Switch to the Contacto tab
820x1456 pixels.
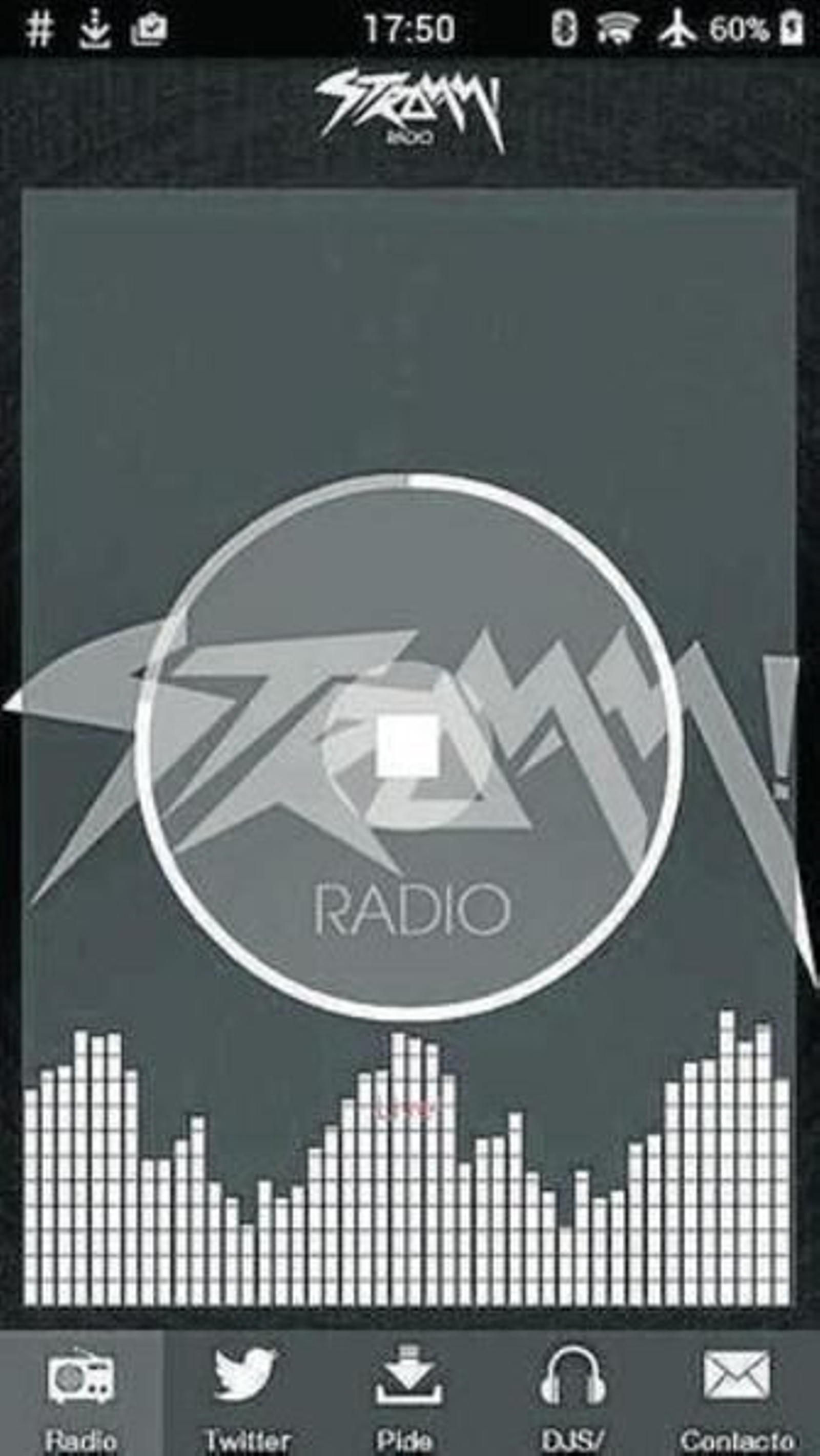point(737,1393)
